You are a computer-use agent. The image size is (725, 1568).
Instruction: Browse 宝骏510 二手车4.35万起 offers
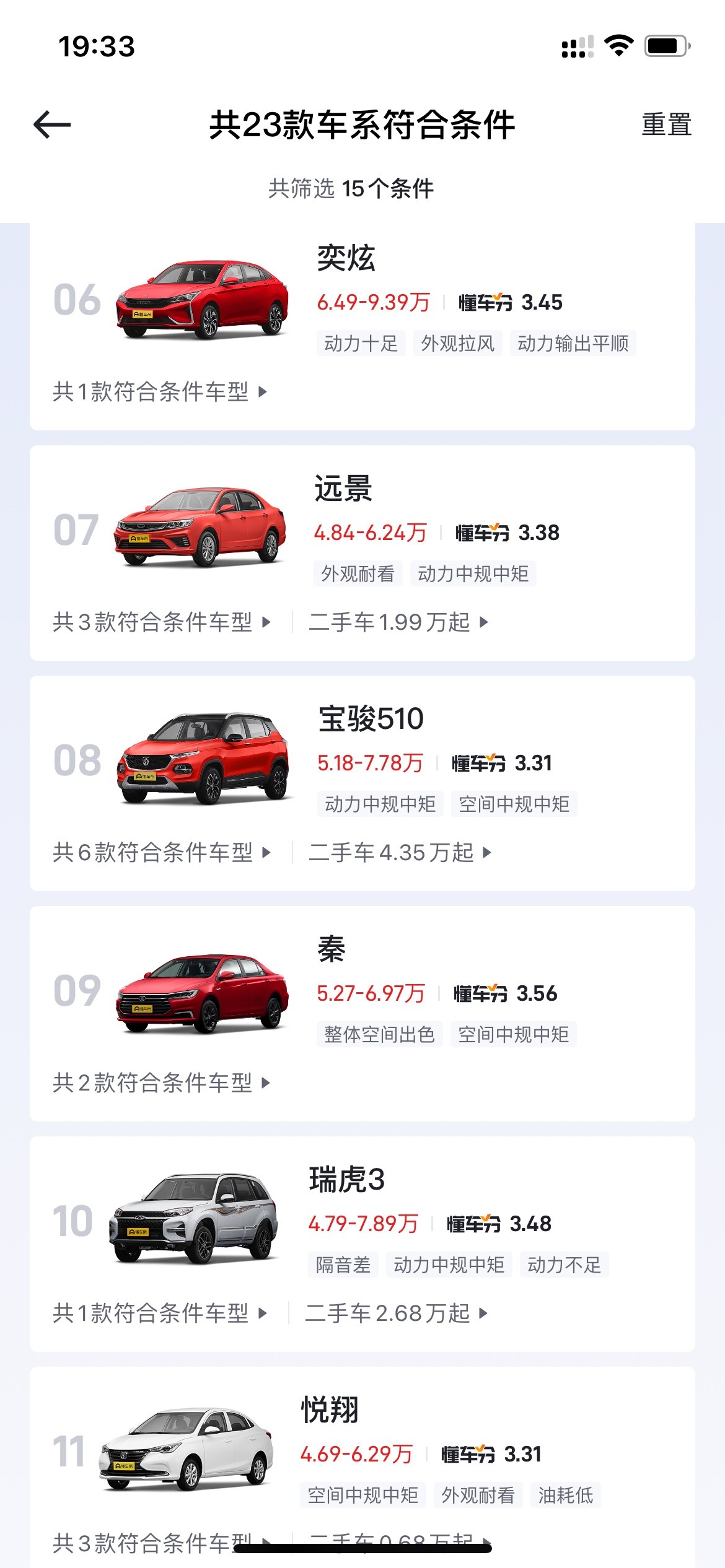[x=400, y=852]
